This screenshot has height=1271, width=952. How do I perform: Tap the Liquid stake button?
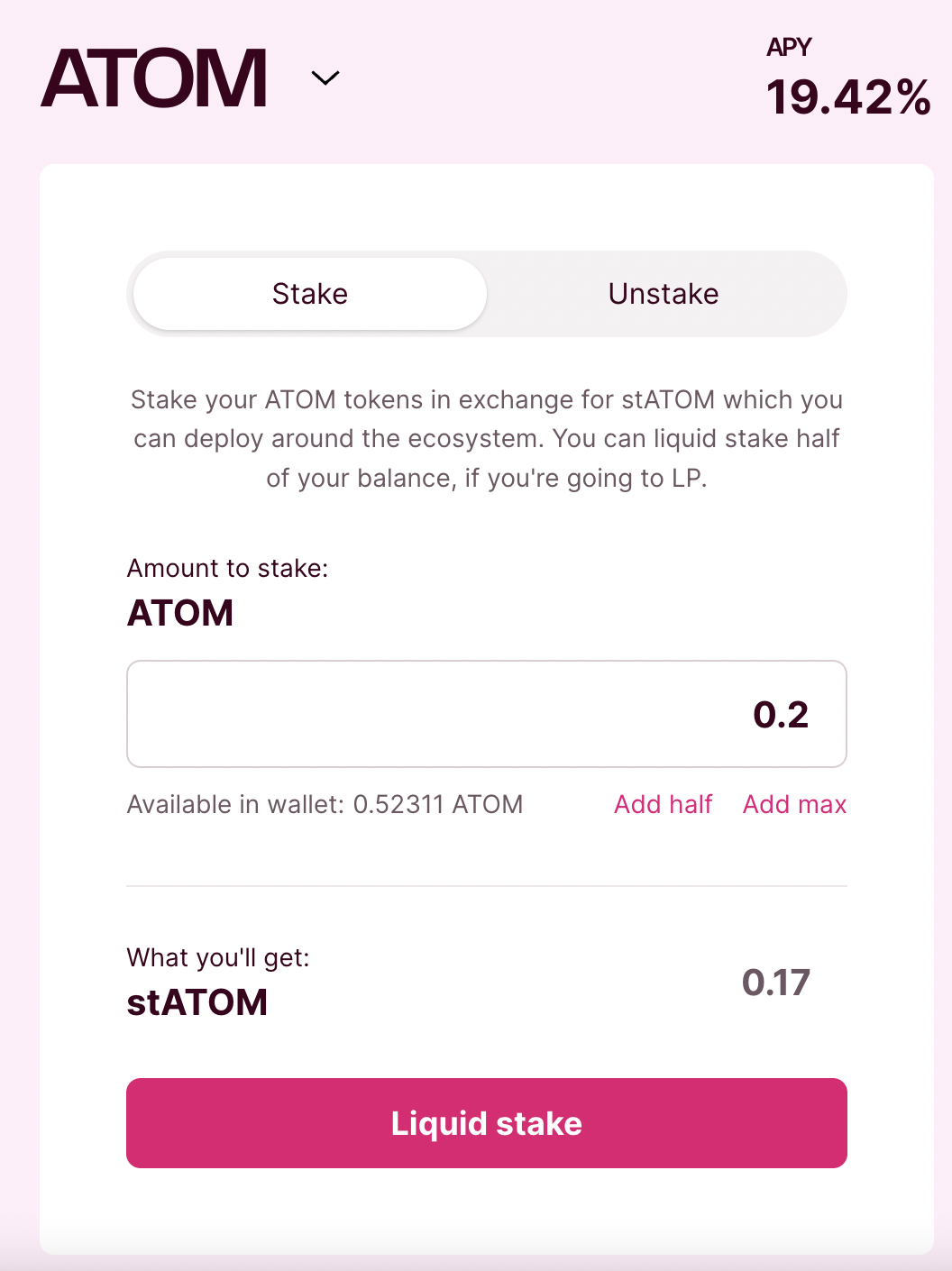487,1123
